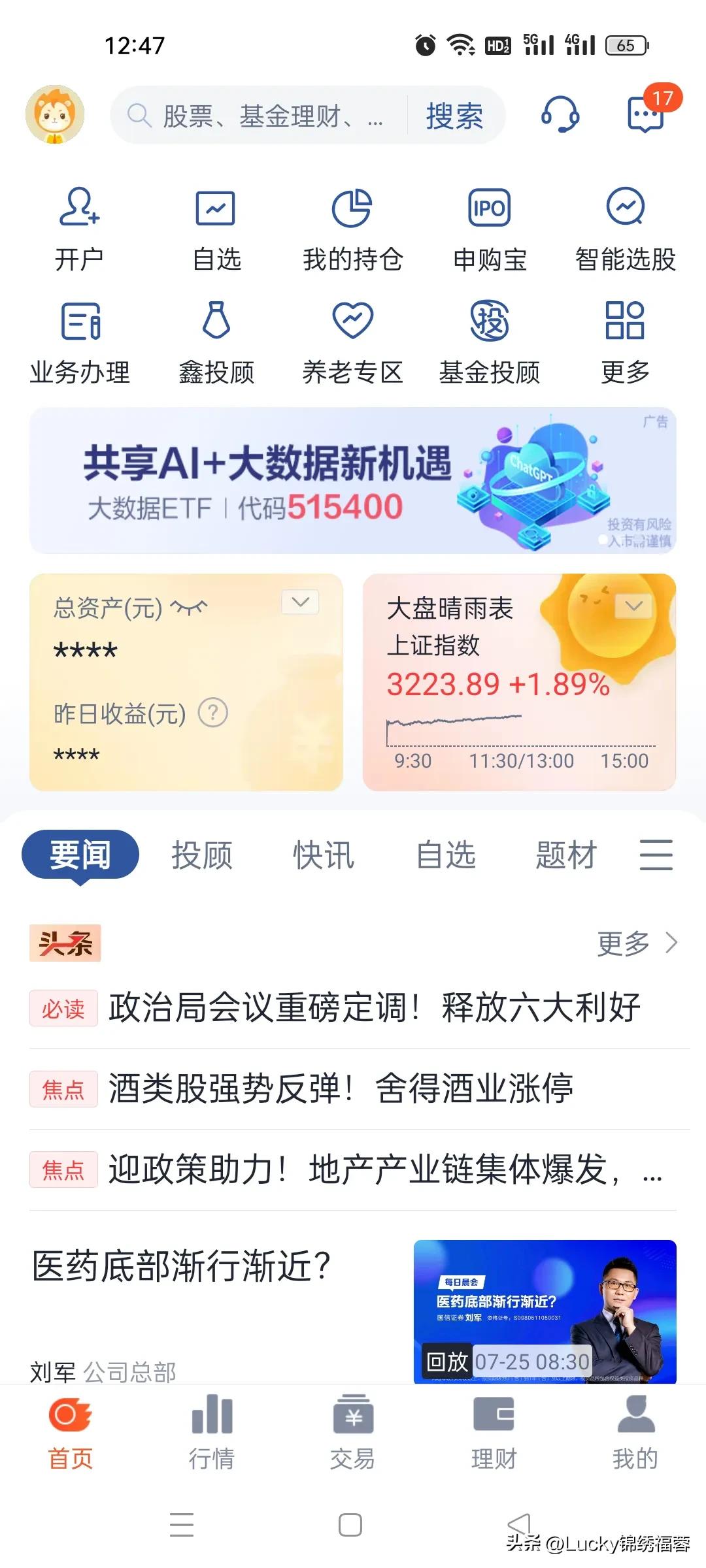Open the news channel list menu
The height and width of the screenshot is (1568, 706).
656,855
